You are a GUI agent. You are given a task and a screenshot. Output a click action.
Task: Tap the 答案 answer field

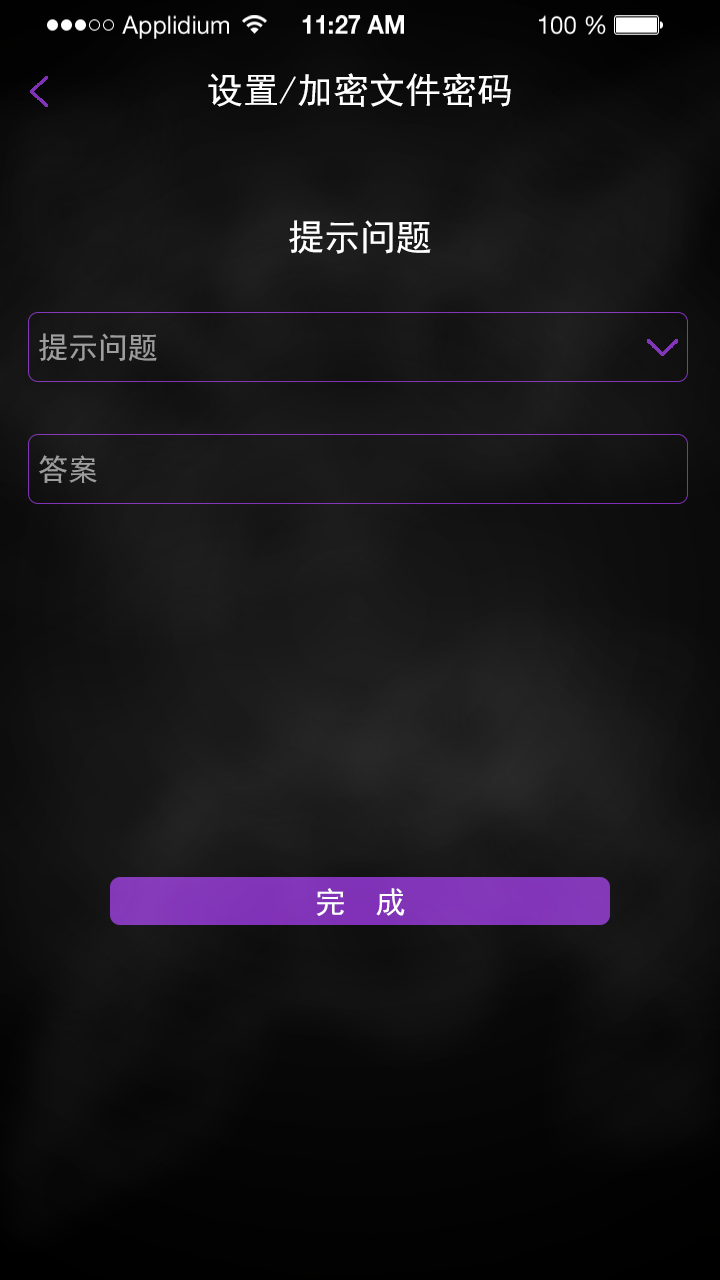[x=357, y=469]
